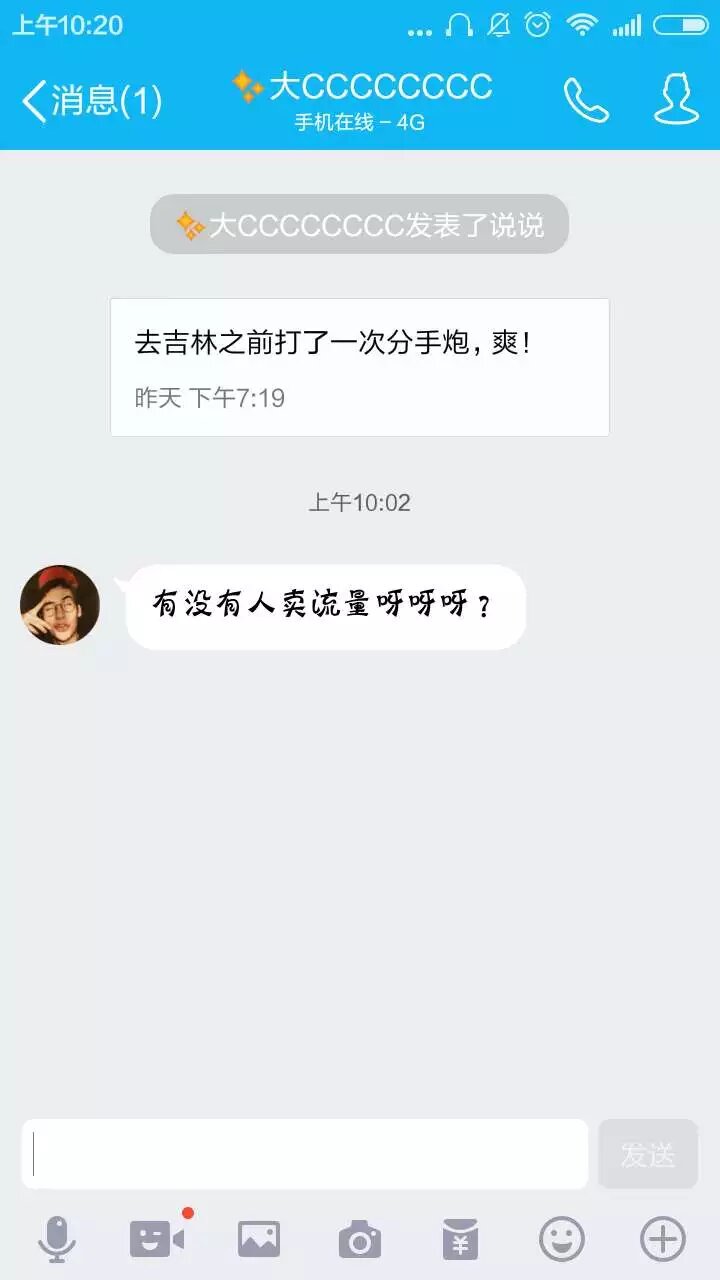This screenshot has width=720, height=1280.
Task: Go back to the 消息 list
Action: click(x=90, y=100)
